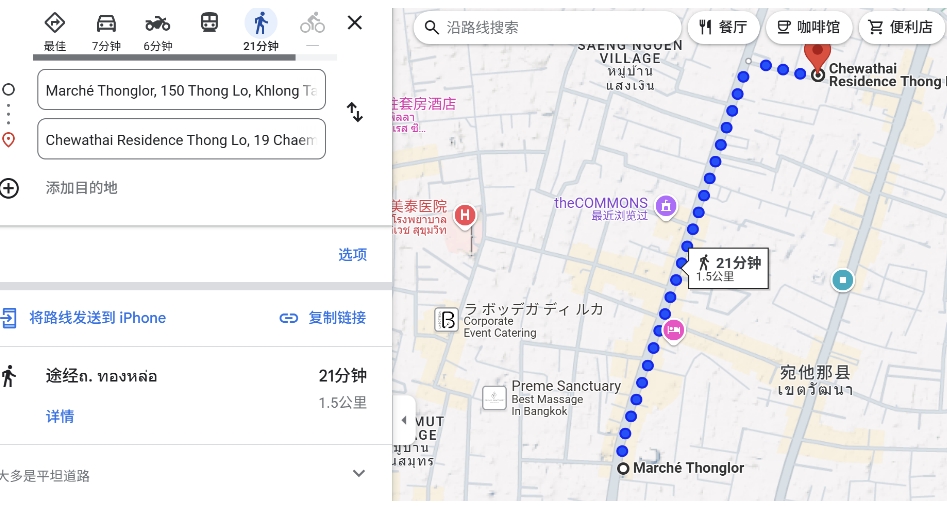The image size is (947, 507).
Task: Open the route details (详情)
Action: click(x=60, y=416)
